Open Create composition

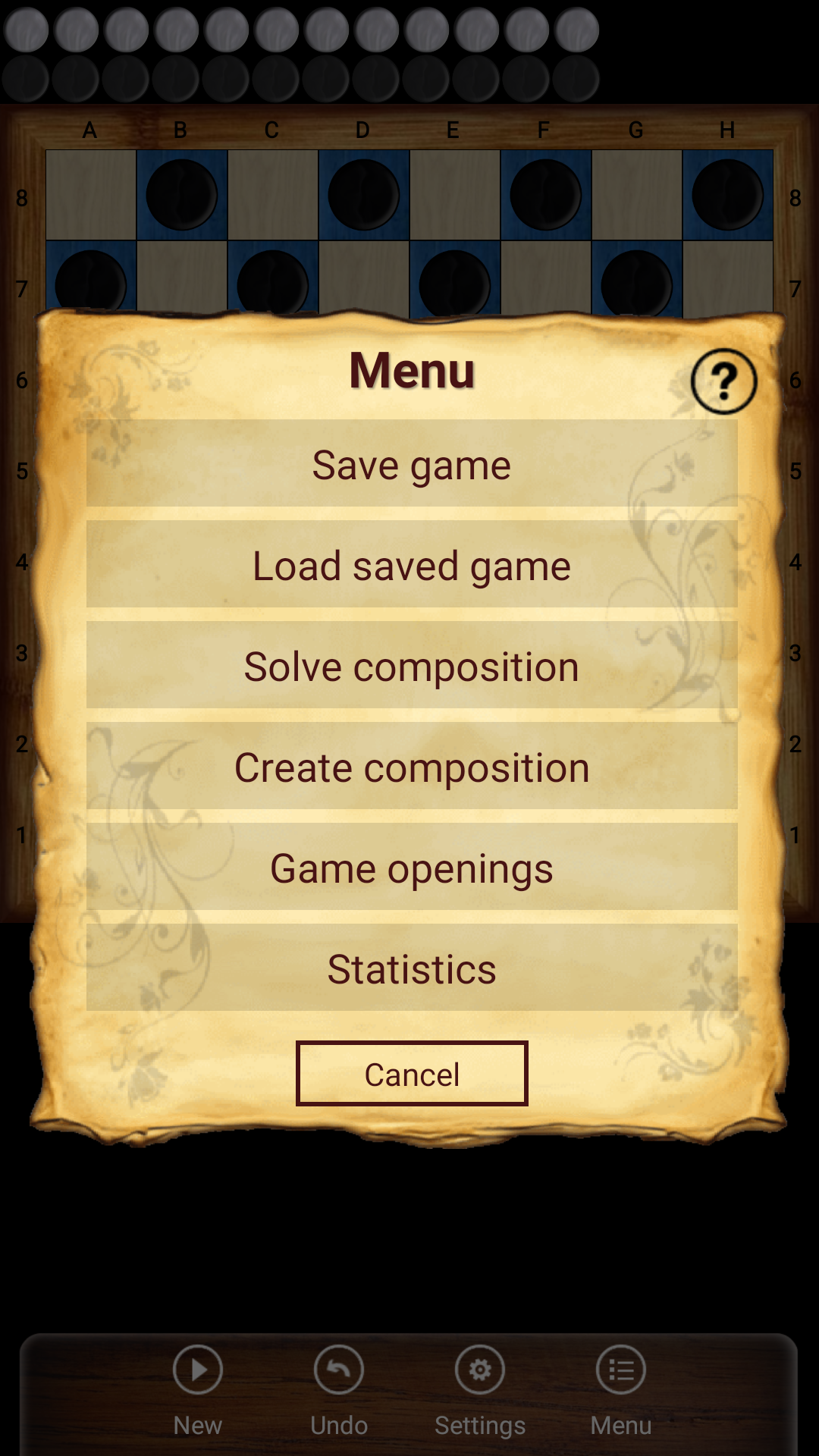412,766
